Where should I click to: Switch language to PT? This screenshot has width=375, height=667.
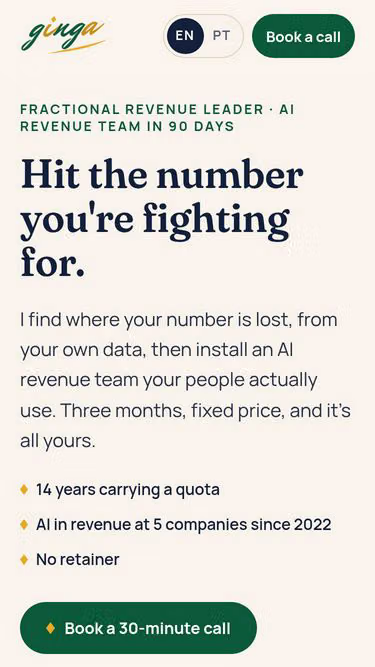222,36
